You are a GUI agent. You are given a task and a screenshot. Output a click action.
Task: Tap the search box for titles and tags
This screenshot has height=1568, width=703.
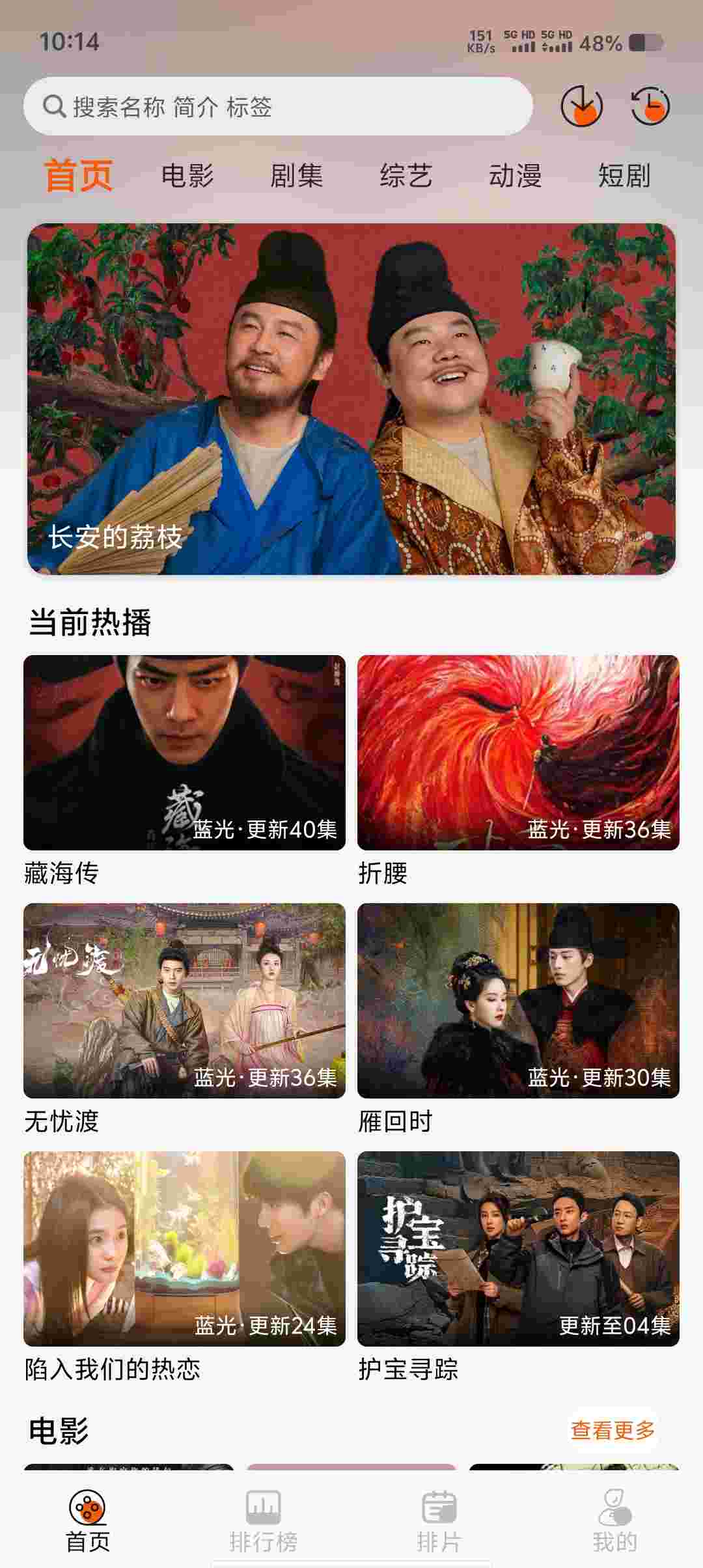(x=278, y=106)
